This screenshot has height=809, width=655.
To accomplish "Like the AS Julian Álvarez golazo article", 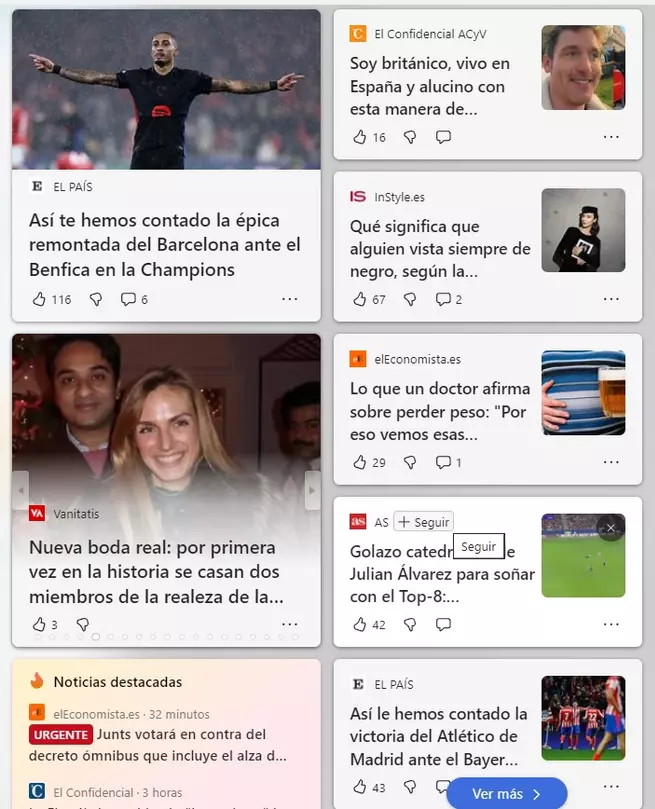I will [x=360, y=625].
